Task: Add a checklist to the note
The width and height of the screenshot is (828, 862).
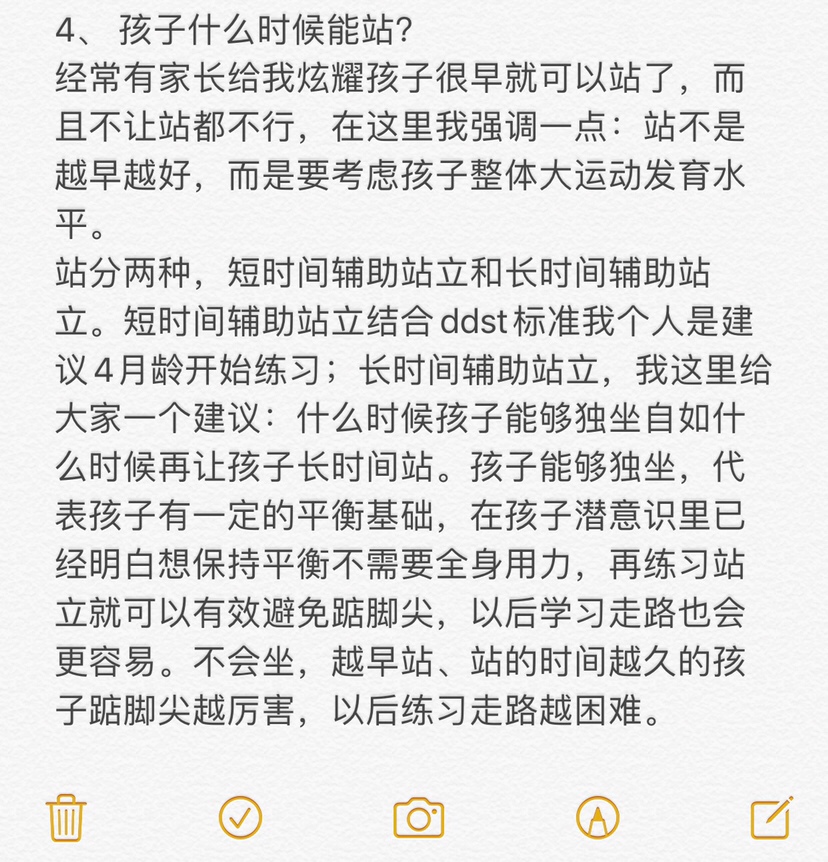Action: tap(240, 817)
